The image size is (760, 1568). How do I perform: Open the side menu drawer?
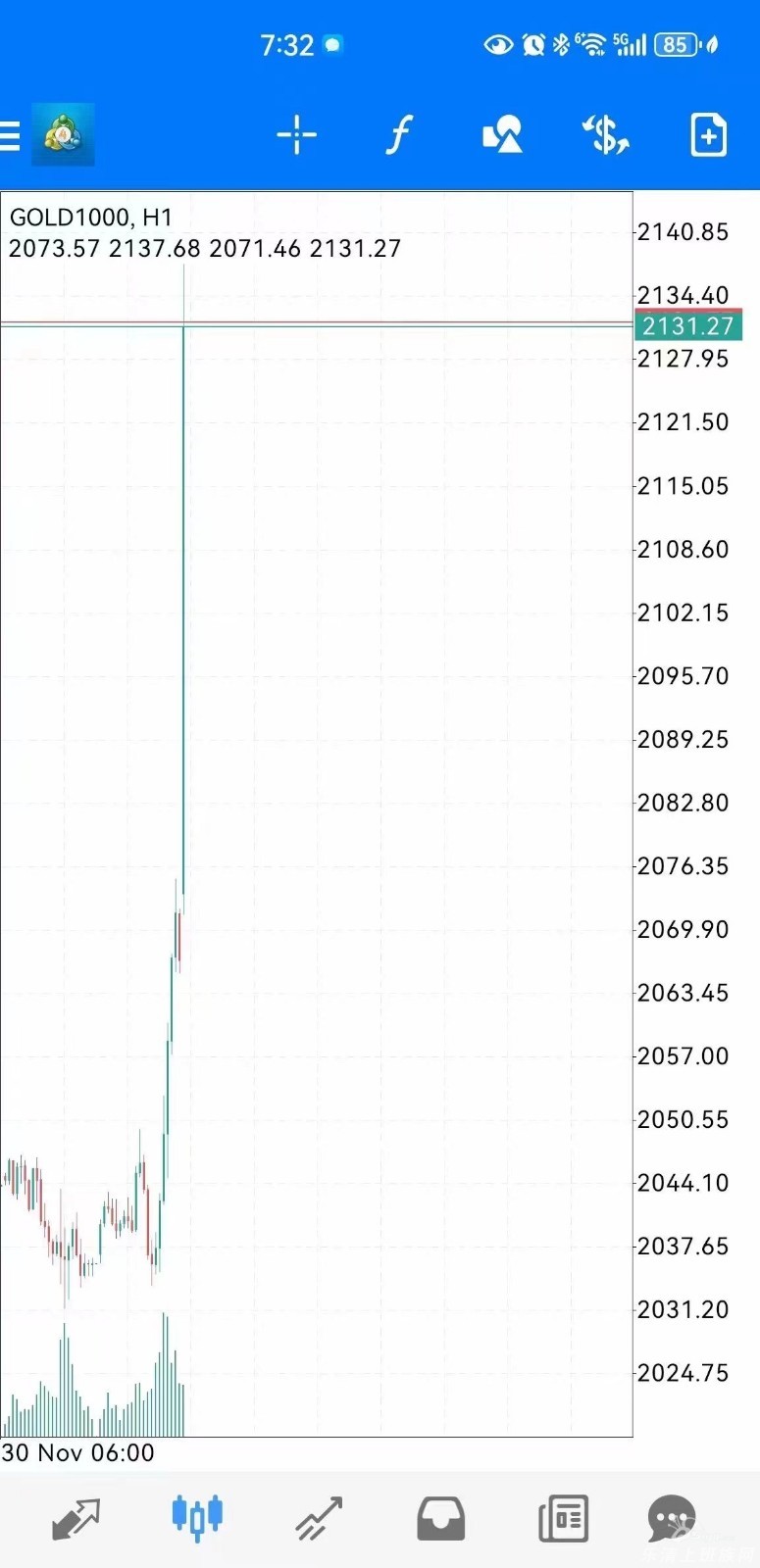(x=12, y=135)
